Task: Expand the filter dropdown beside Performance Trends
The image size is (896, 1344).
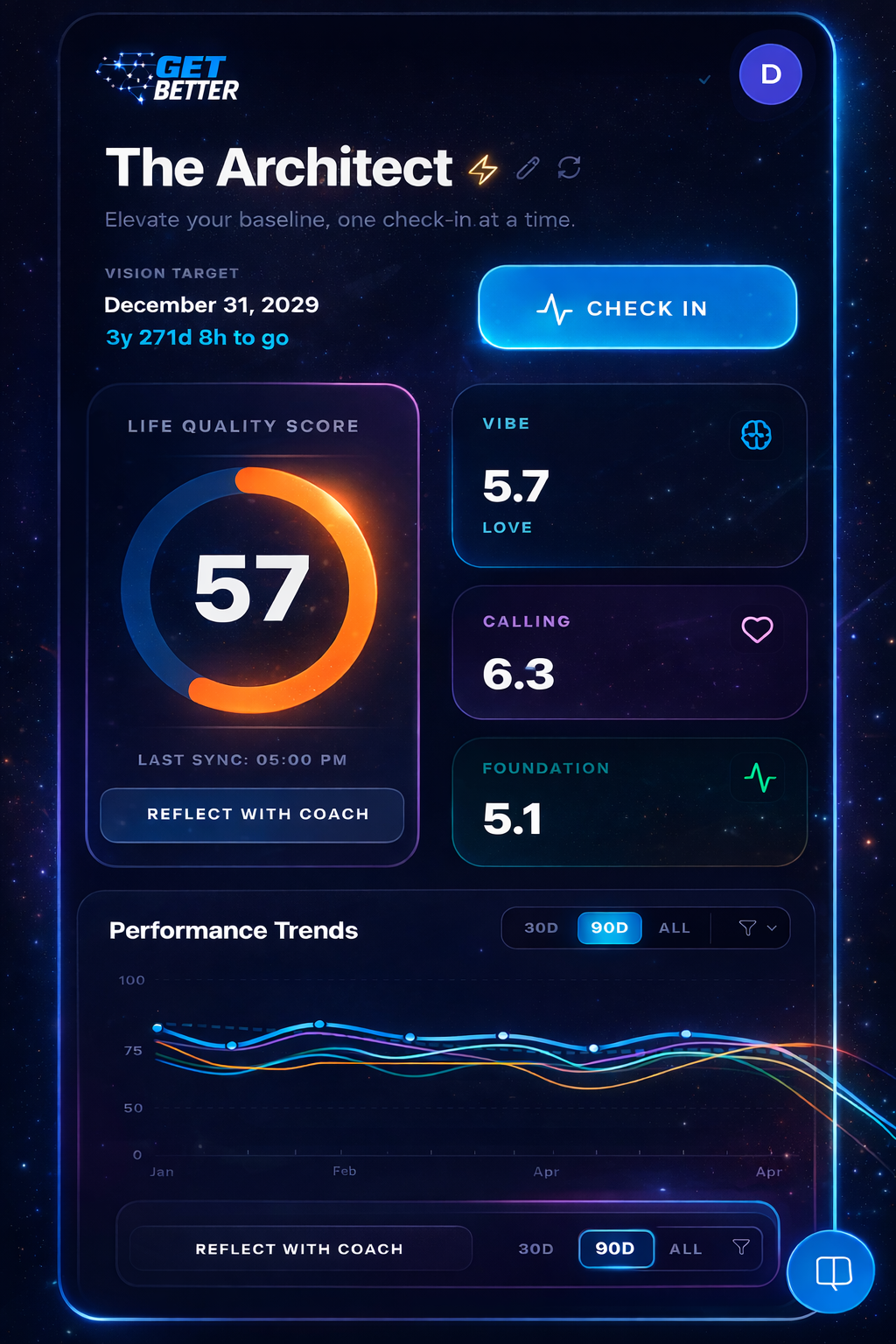Action: click(757, 928)
